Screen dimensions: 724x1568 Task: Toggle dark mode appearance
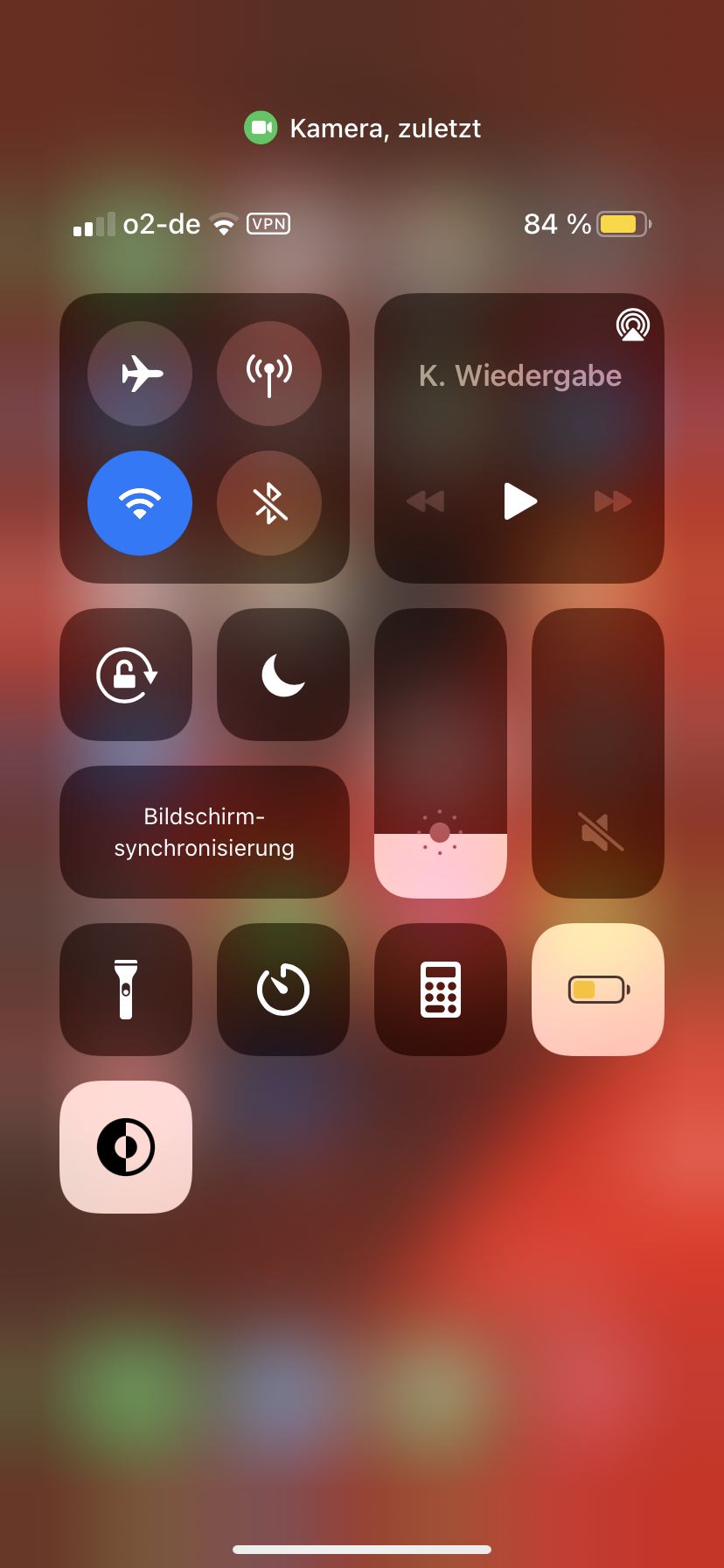pyautogui.click(x=126, y=1147)
